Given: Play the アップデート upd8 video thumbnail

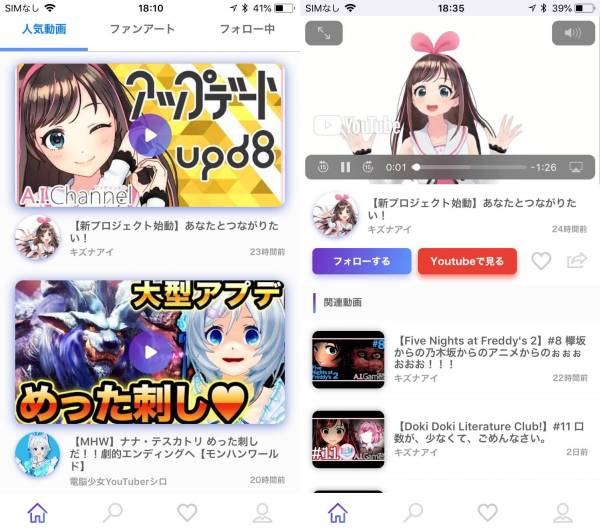Looking at the screenshot, I should tap(150, 135).
